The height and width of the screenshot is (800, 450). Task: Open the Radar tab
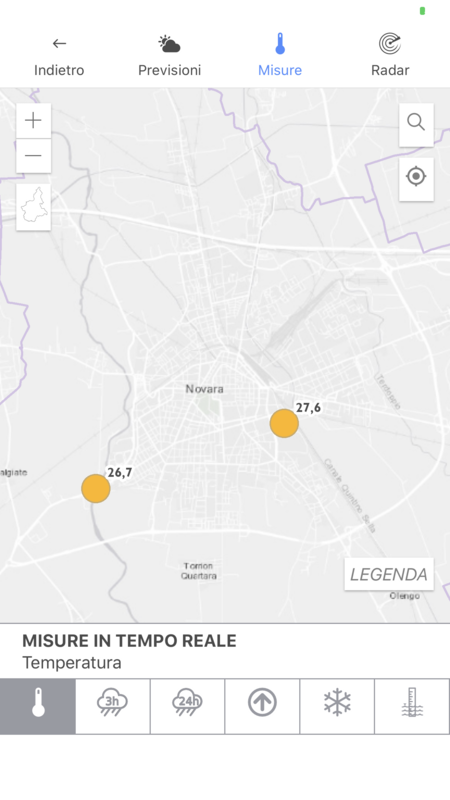point(390,55)
